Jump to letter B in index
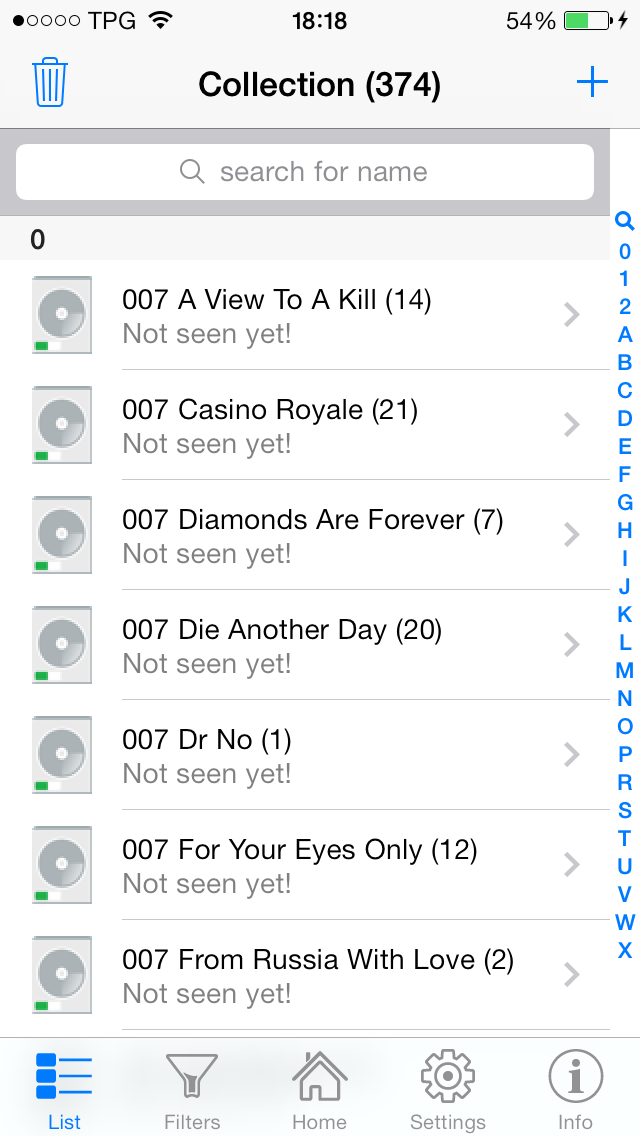 pyautogui.click(x=625, y=362)
